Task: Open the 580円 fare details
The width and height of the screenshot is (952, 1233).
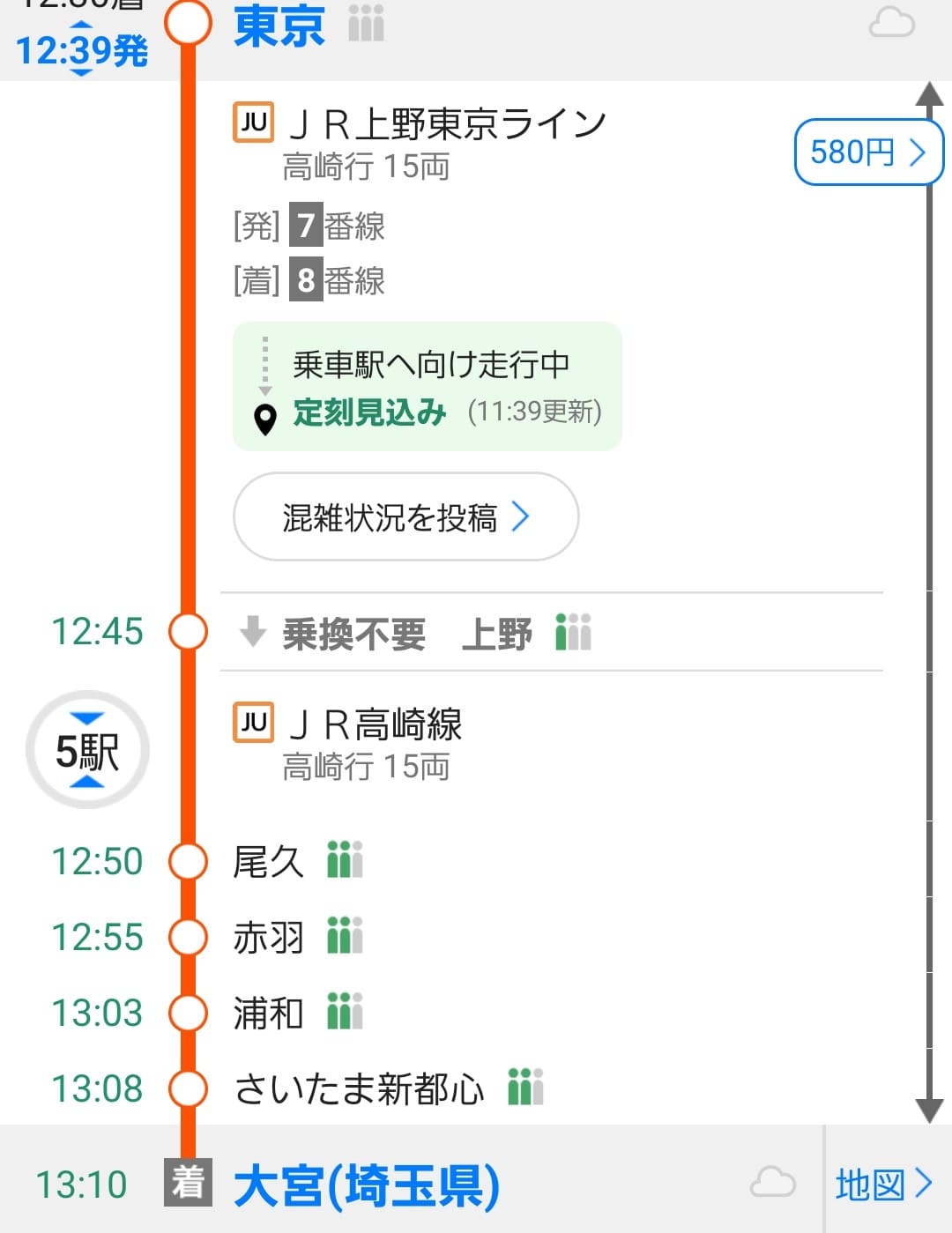Action: pos(867,152)
